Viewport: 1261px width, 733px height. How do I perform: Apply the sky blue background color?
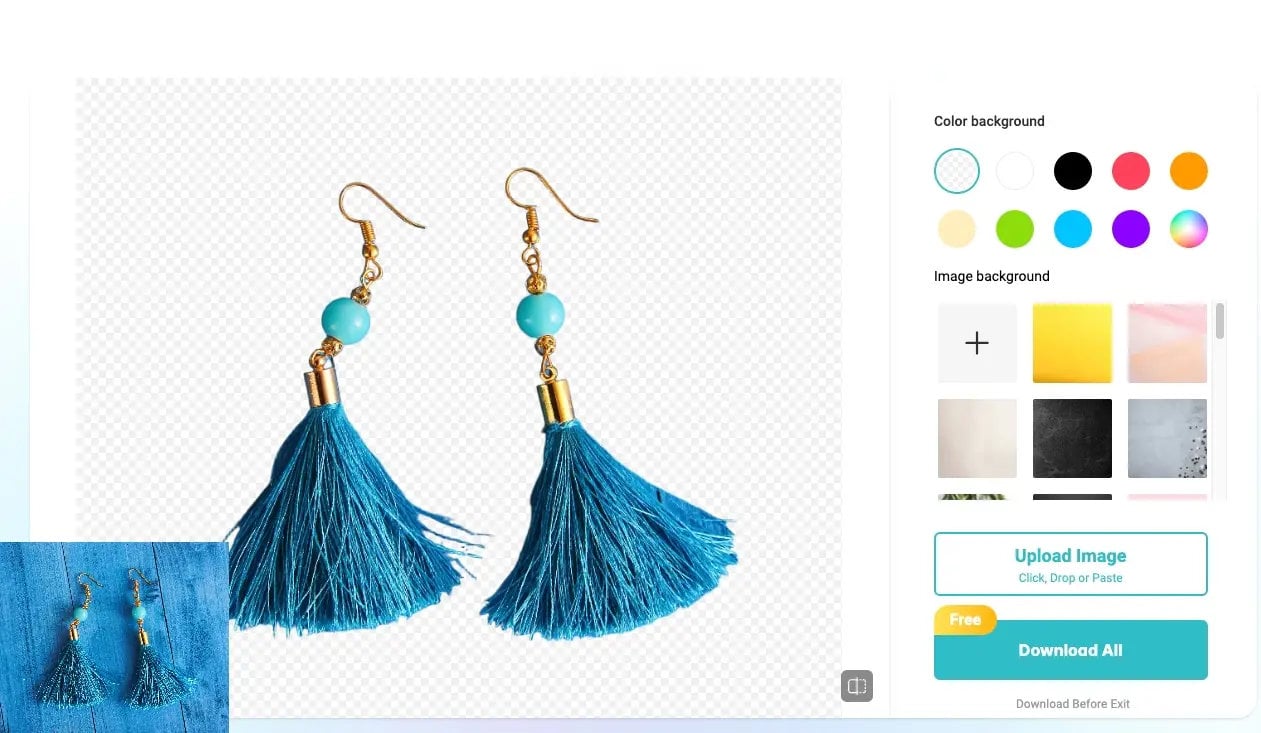click(1072, 229)
